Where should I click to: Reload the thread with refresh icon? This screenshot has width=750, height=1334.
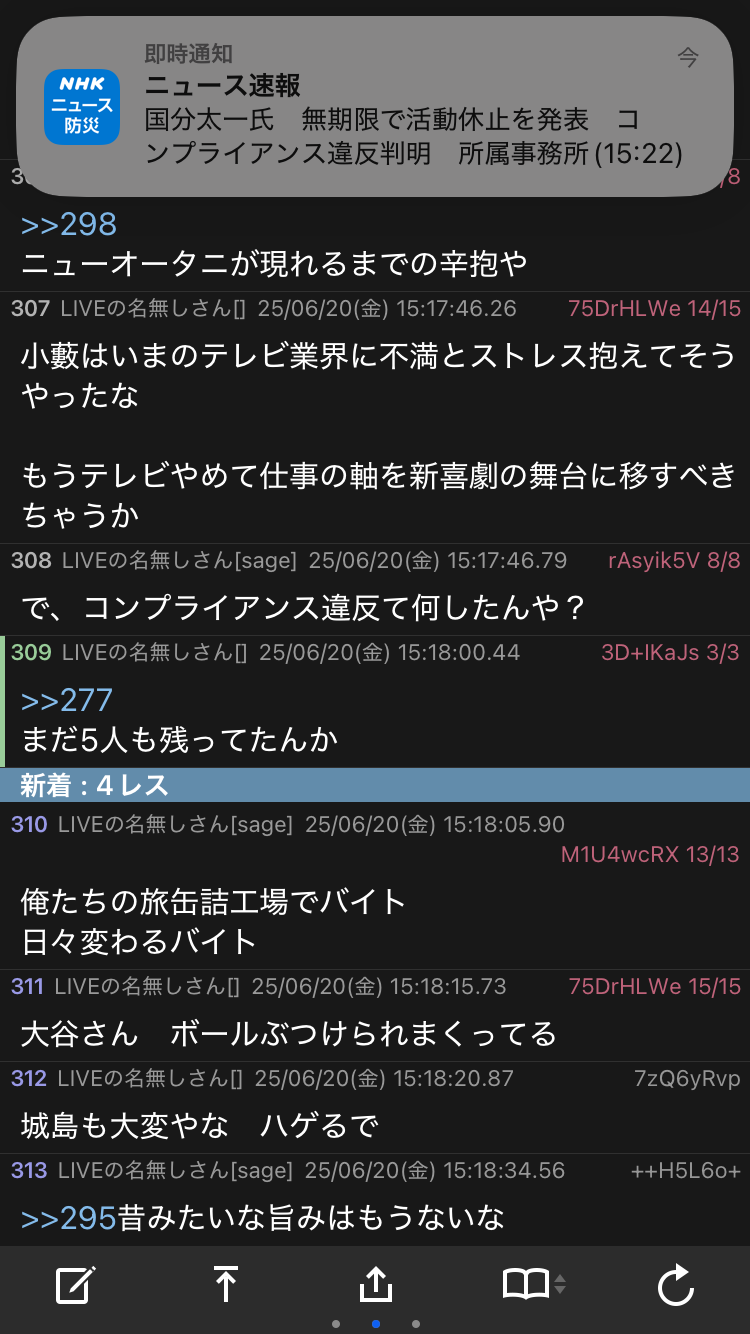tap(676, 1284)
